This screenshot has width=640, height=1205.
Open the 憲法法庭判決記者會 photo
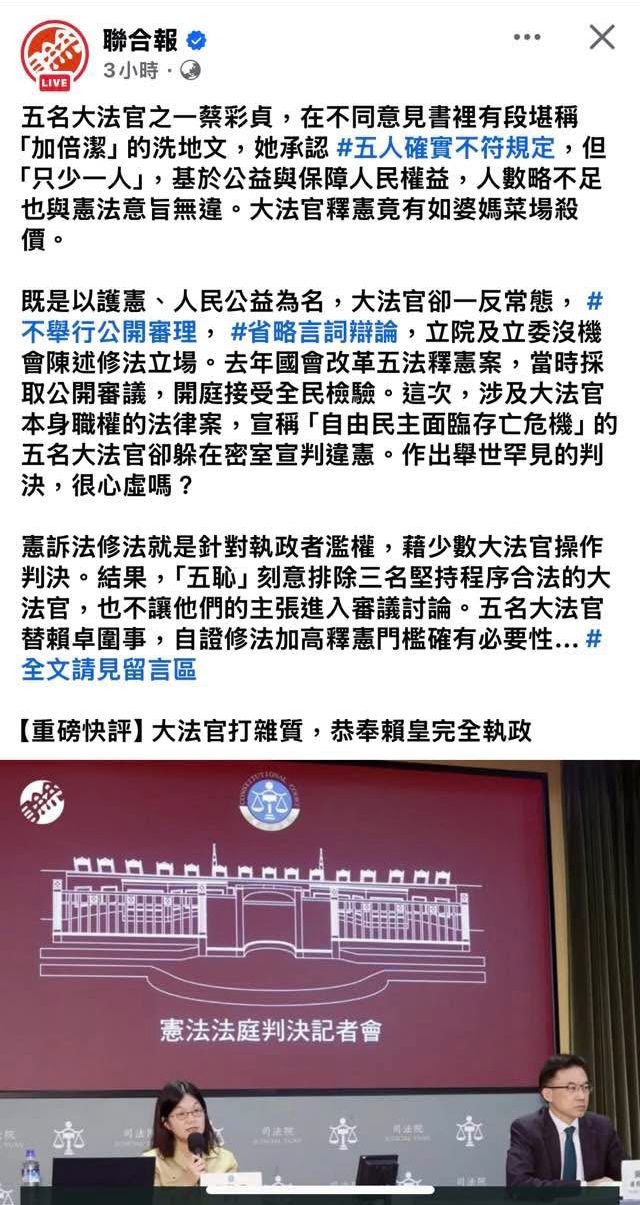320,980
